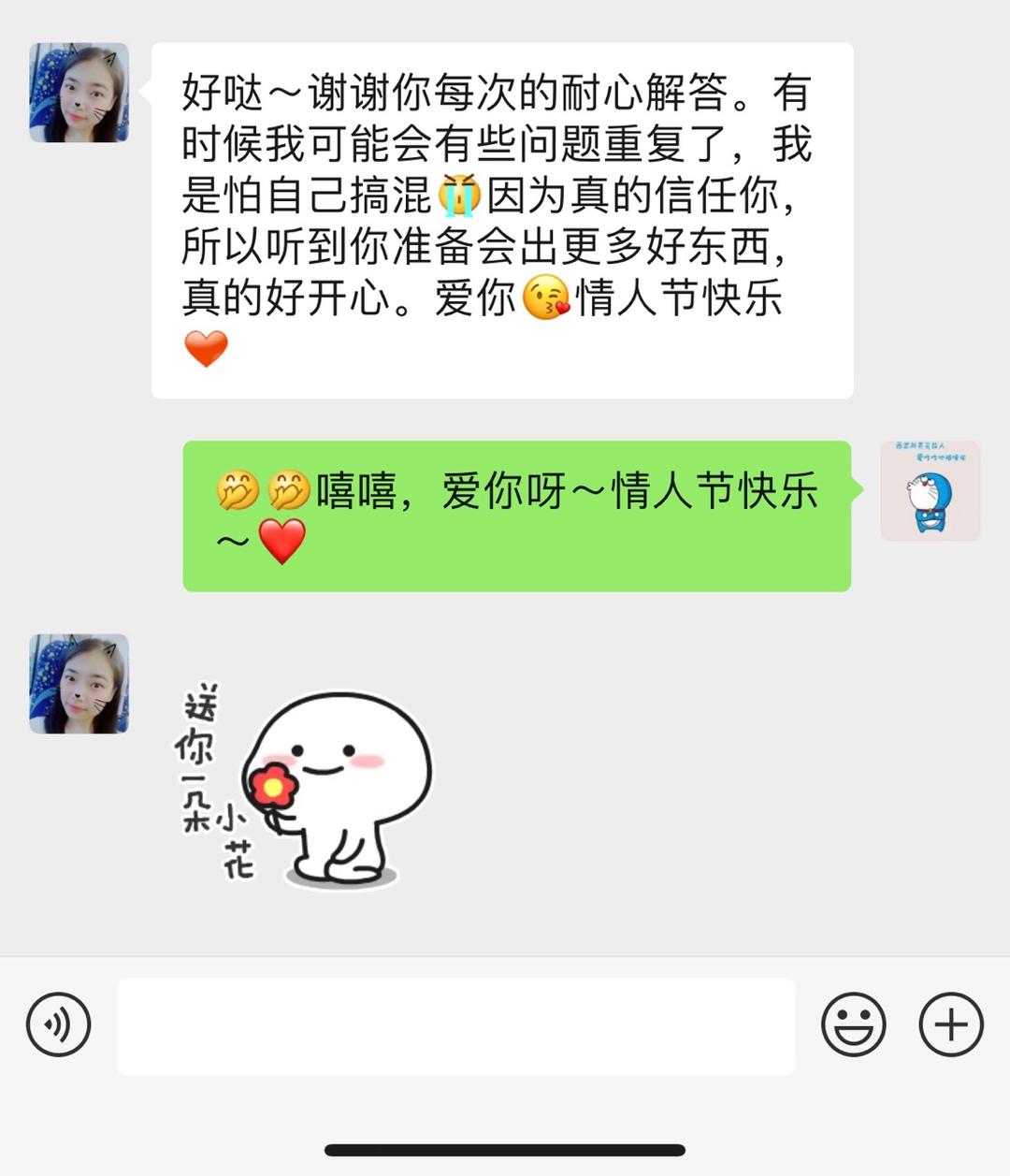Focus the message text field
The image size is (1010, 1176).
[x=455, y=1026]
